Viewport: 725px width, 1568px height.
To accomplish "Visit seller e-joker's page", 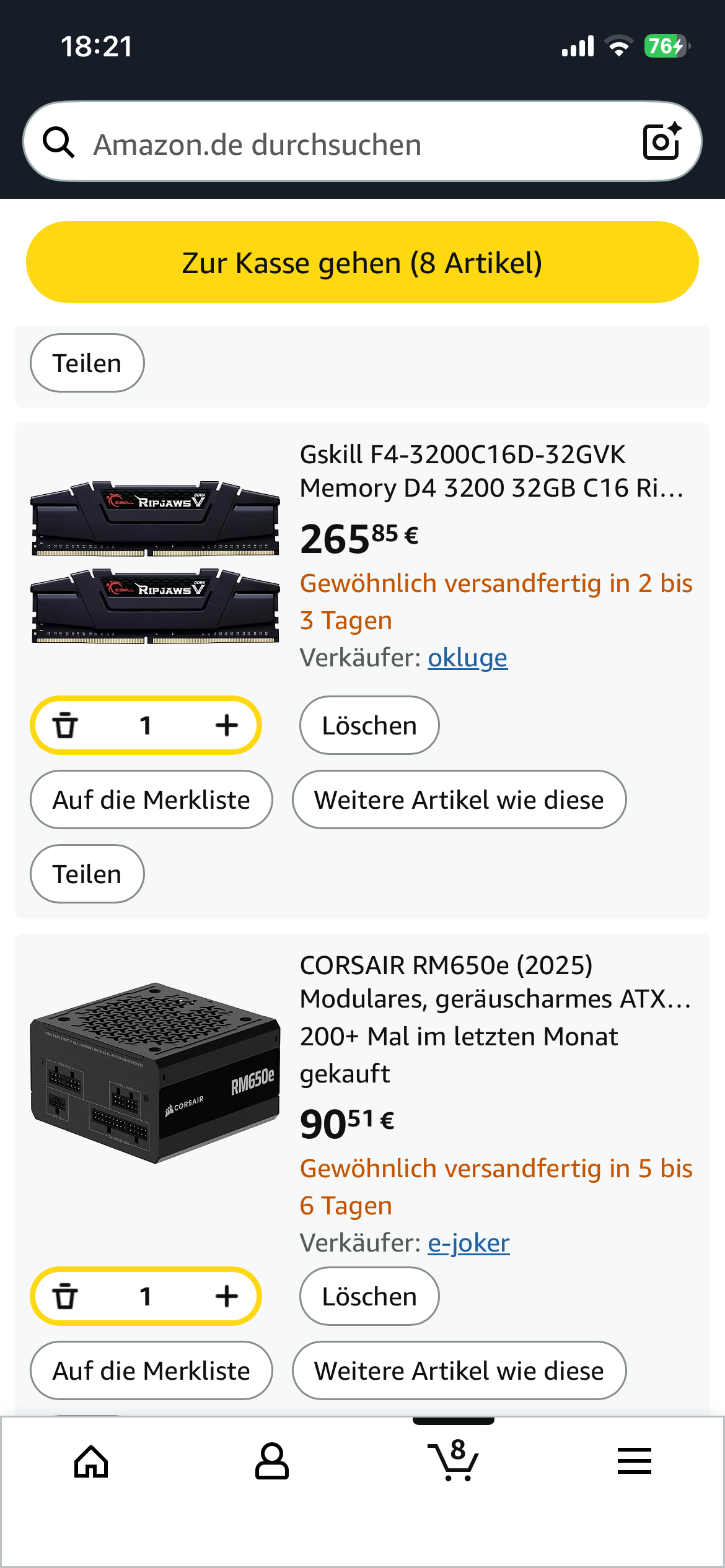I will click(468, 1243).
